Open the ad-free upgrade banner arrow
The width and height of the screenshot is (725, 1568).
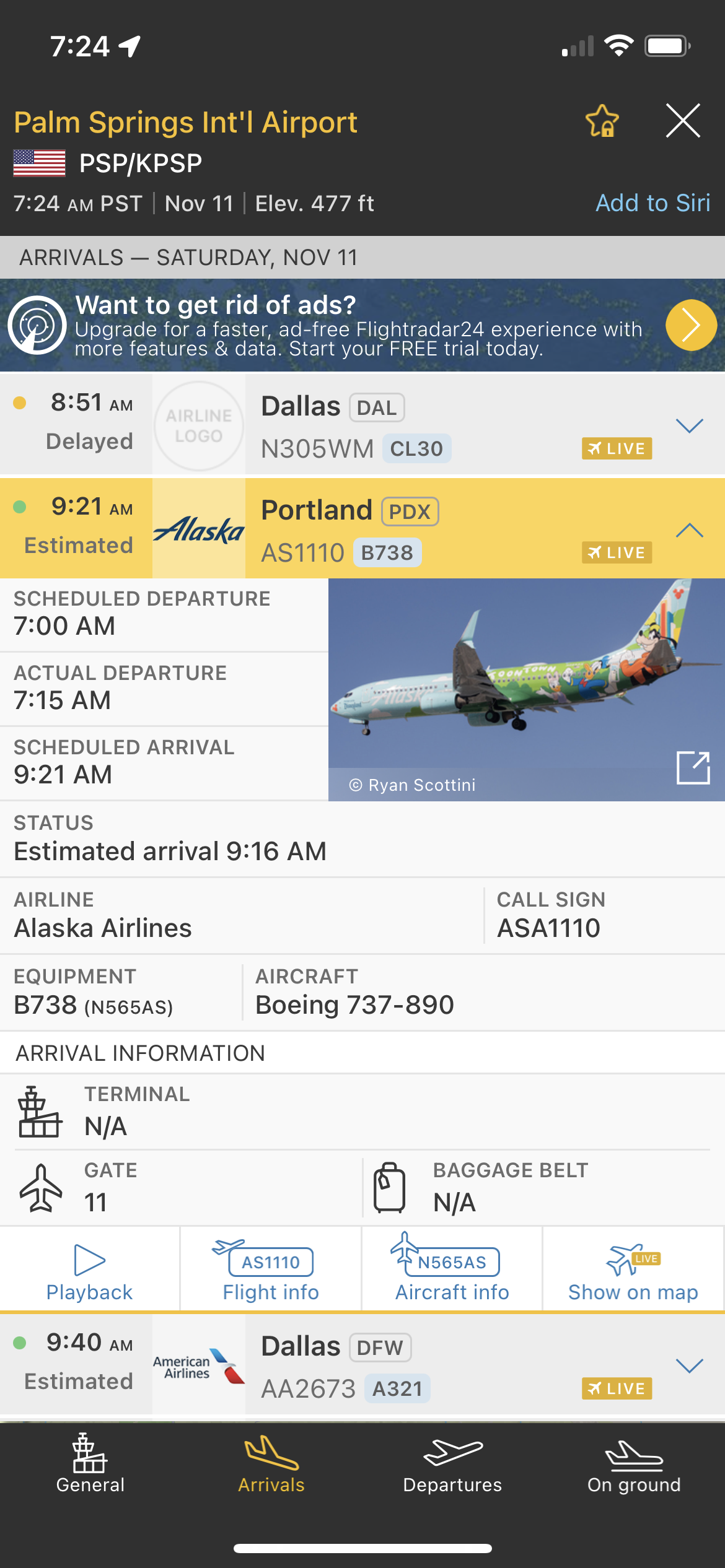691,325
